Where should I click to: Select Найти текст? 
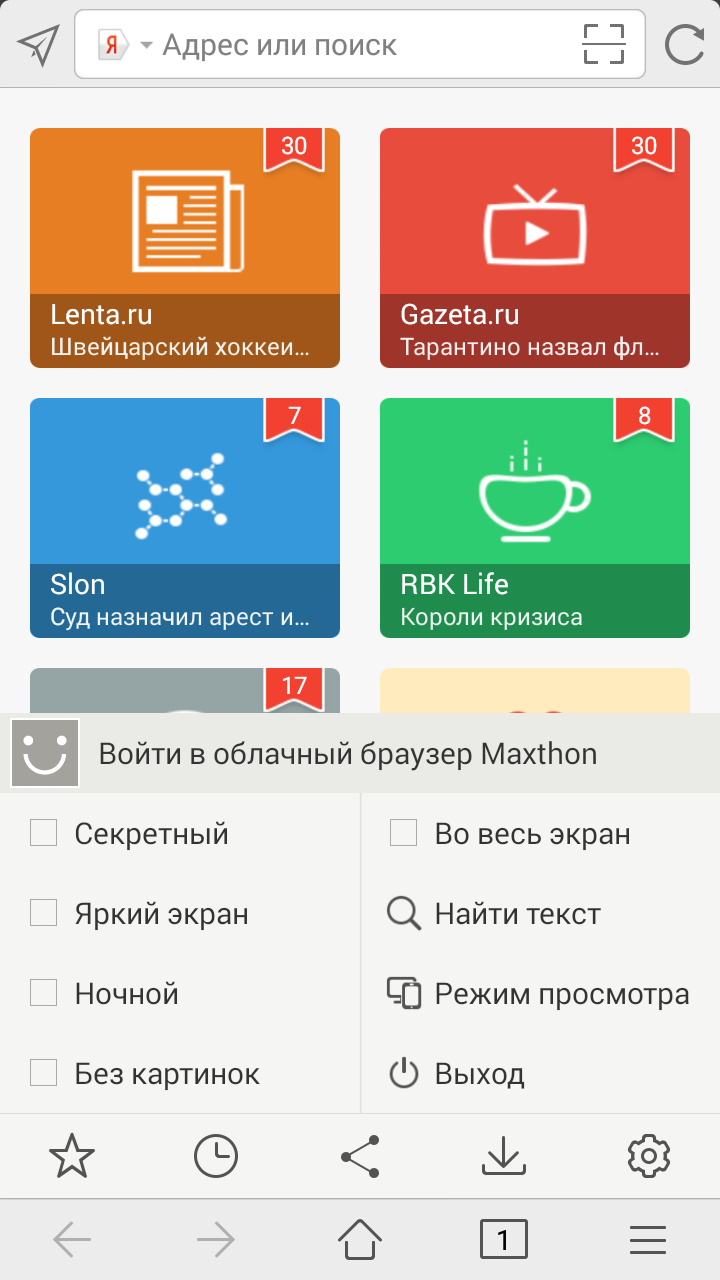(517, 913)
